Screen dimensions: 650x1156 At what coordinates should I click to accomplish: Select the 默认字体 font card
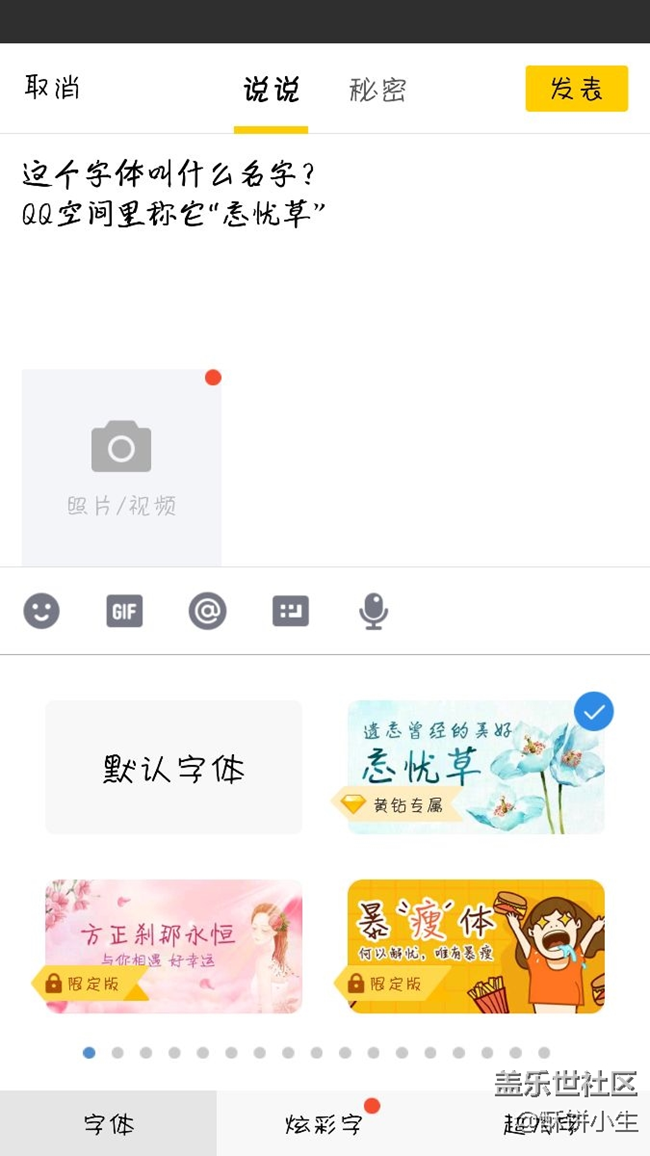point(174,767)
